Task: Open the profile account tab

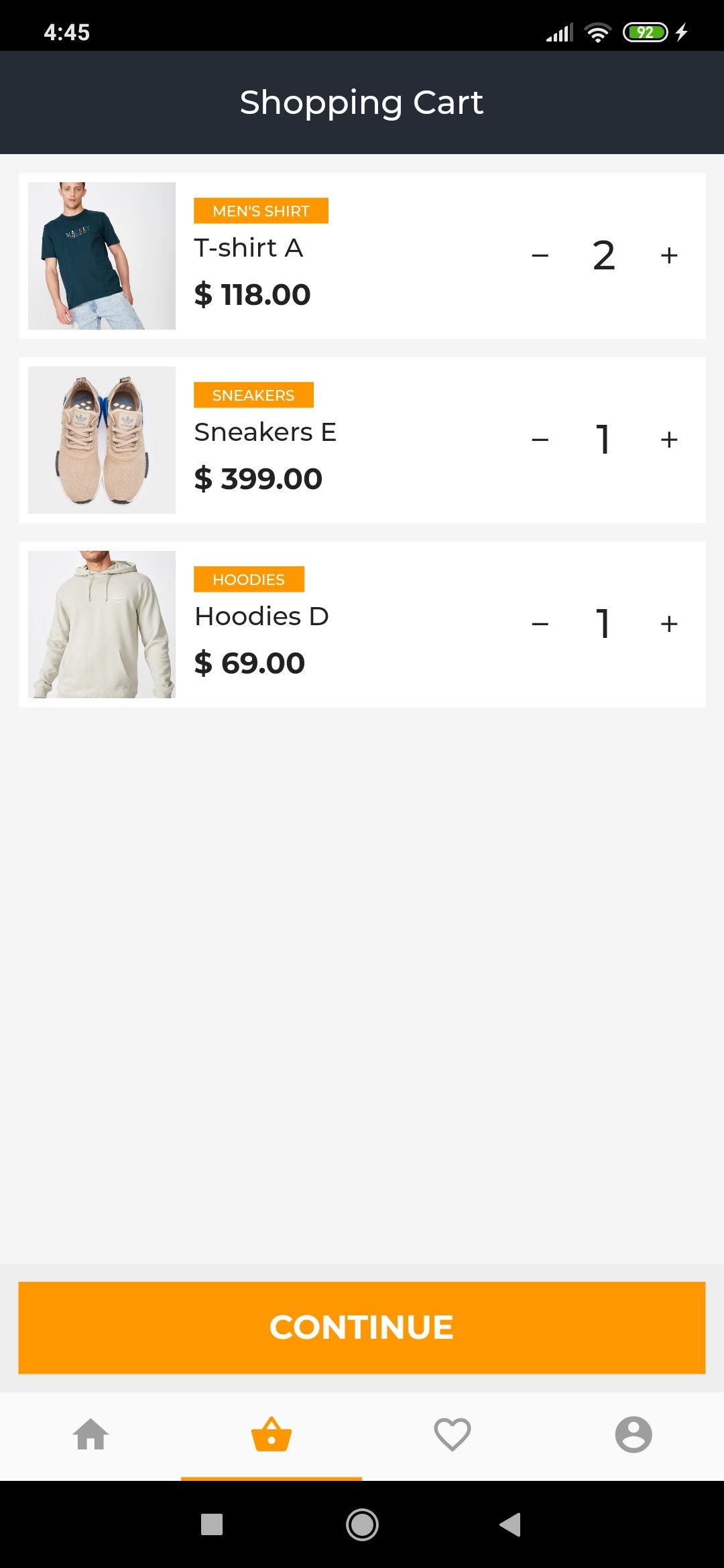Action: tap(633, 1435)
